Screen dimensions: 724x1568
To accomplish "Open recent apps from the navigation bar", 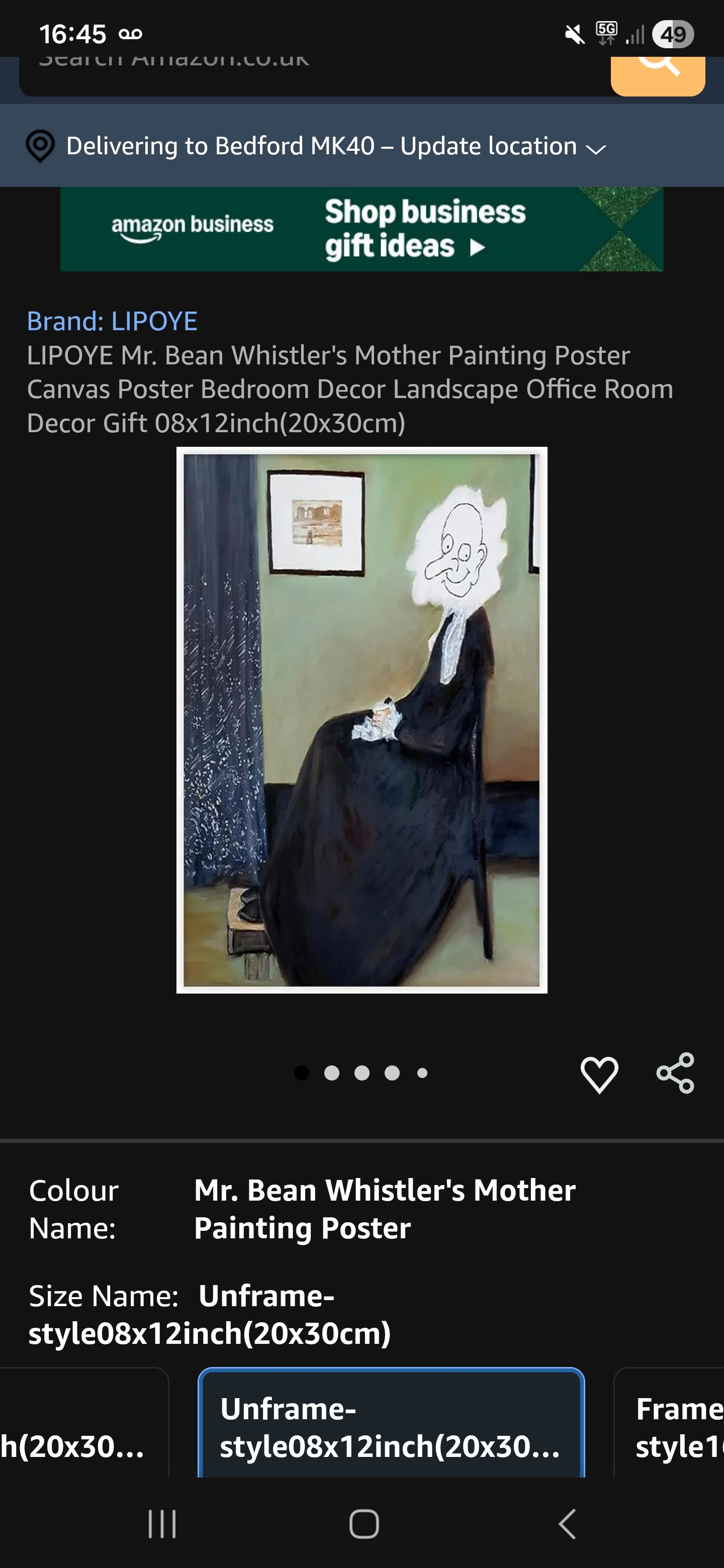I will [162, 1524].
